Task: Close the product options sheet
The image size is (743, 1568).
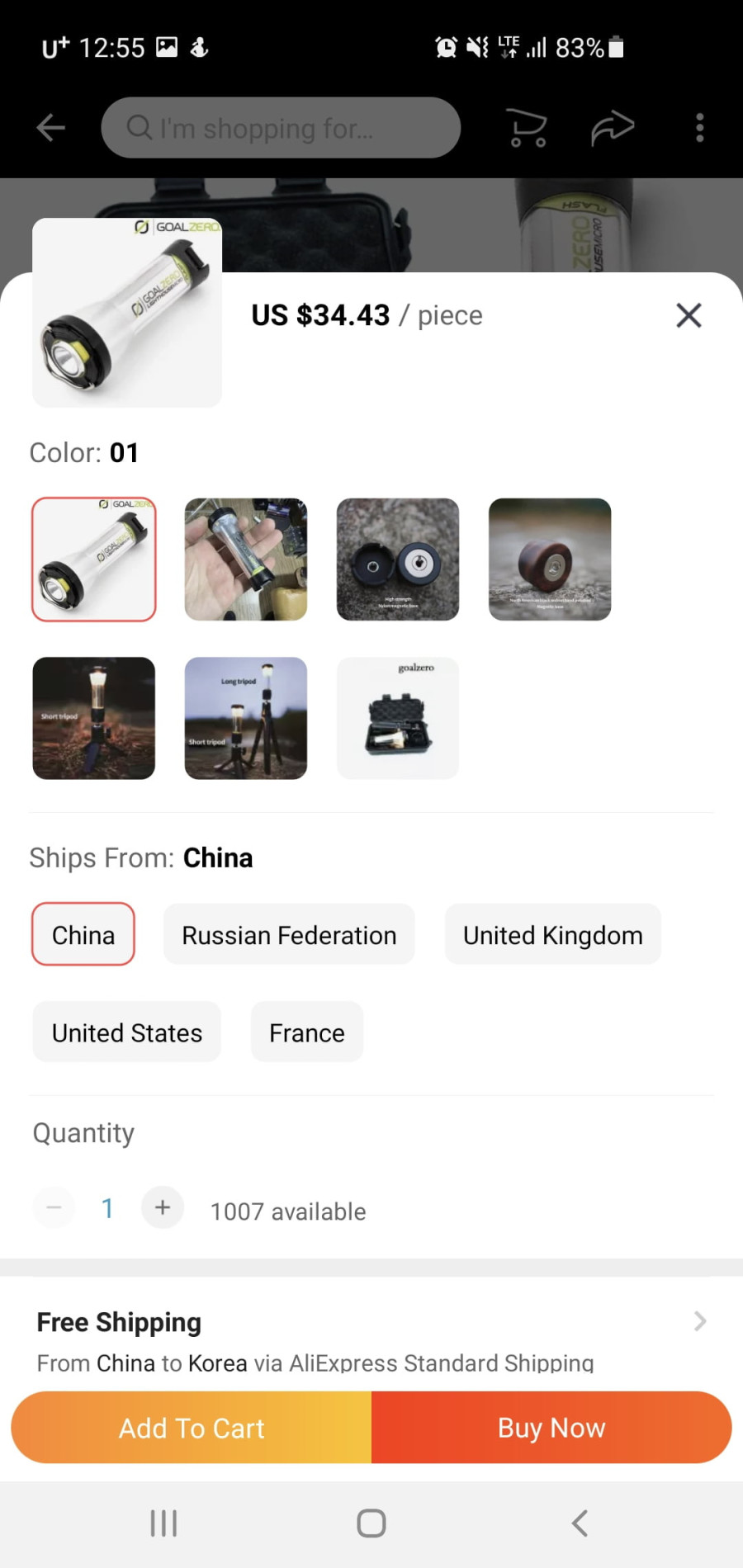Action: [689, 315]
